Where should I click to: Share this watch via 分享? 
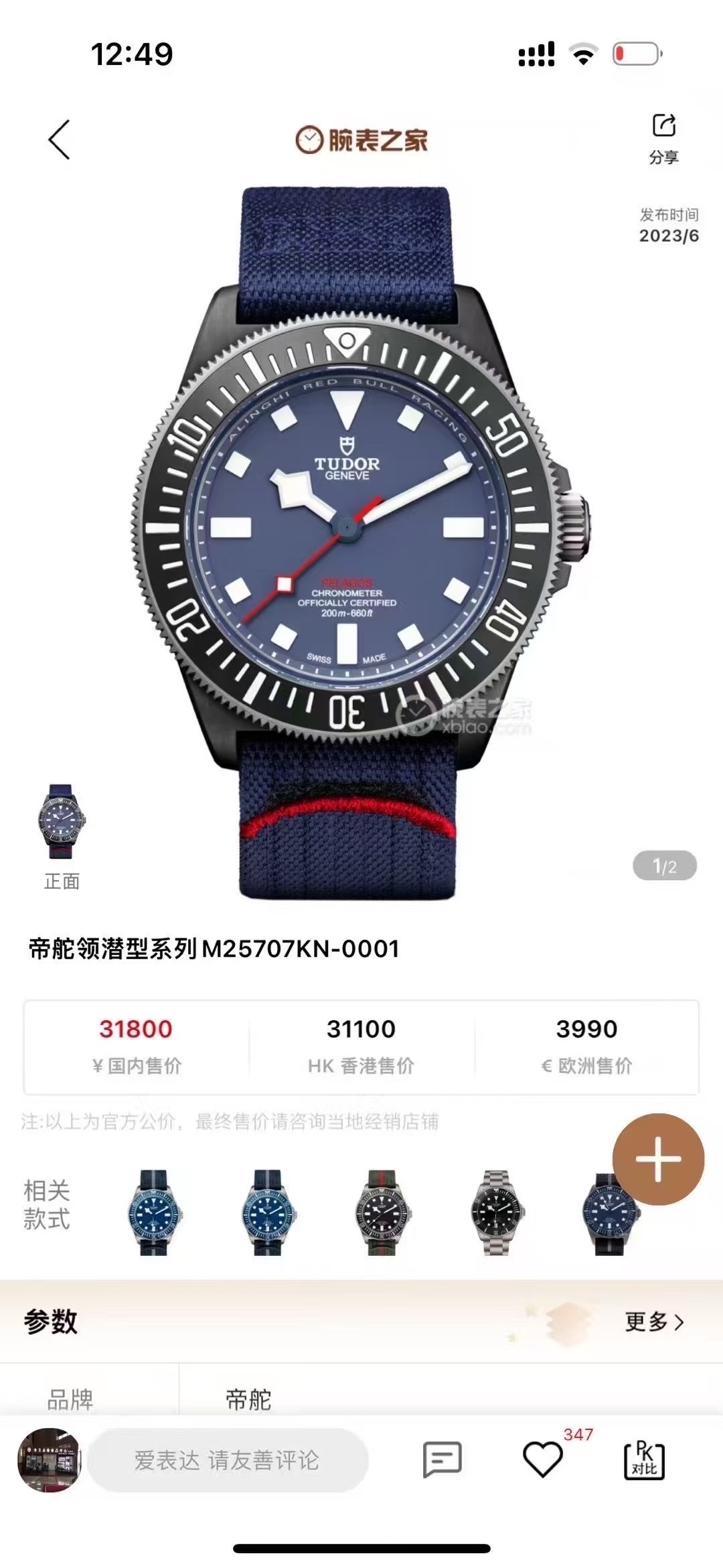tap(663, 138)
